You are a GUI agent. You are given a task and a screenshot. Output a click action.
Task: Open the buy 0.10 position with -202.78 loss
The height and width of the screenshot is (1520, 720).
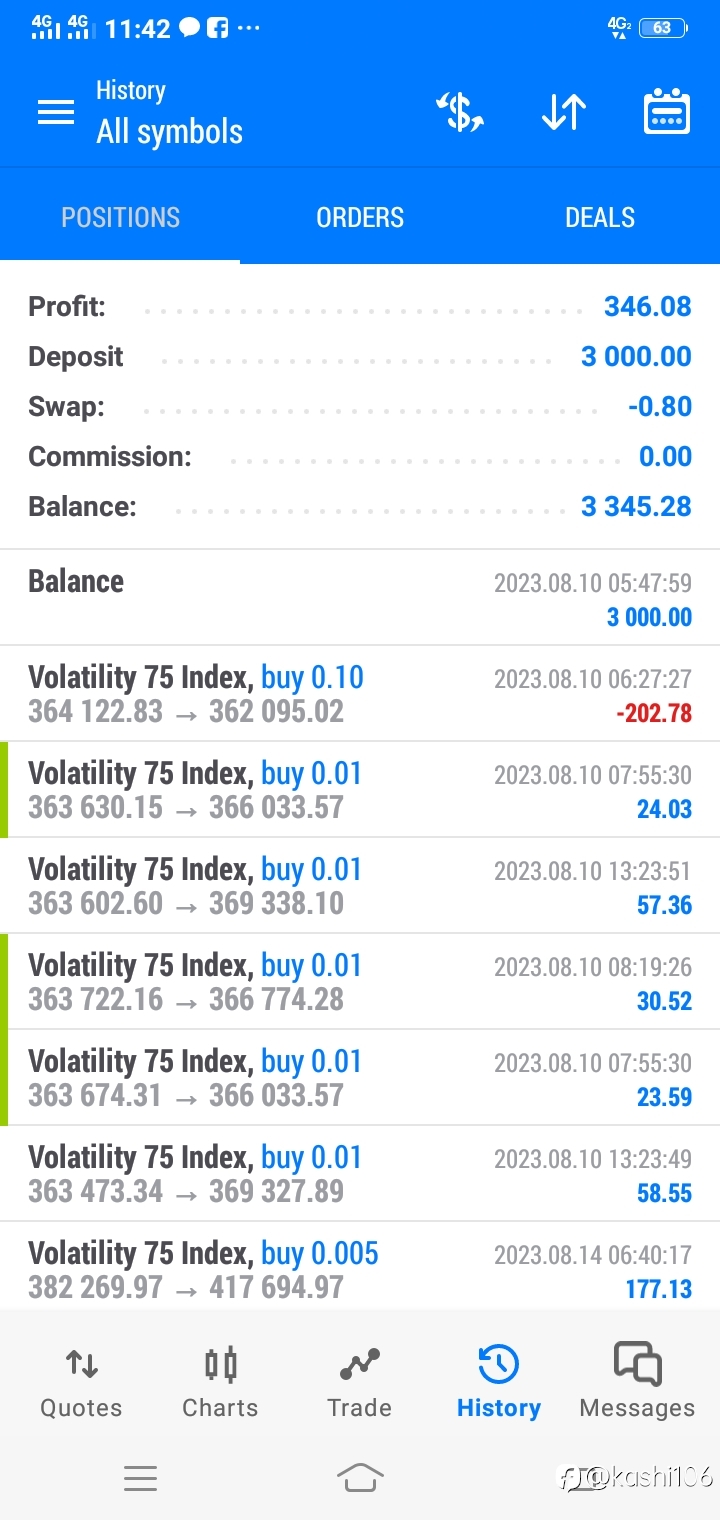[360, 694]
